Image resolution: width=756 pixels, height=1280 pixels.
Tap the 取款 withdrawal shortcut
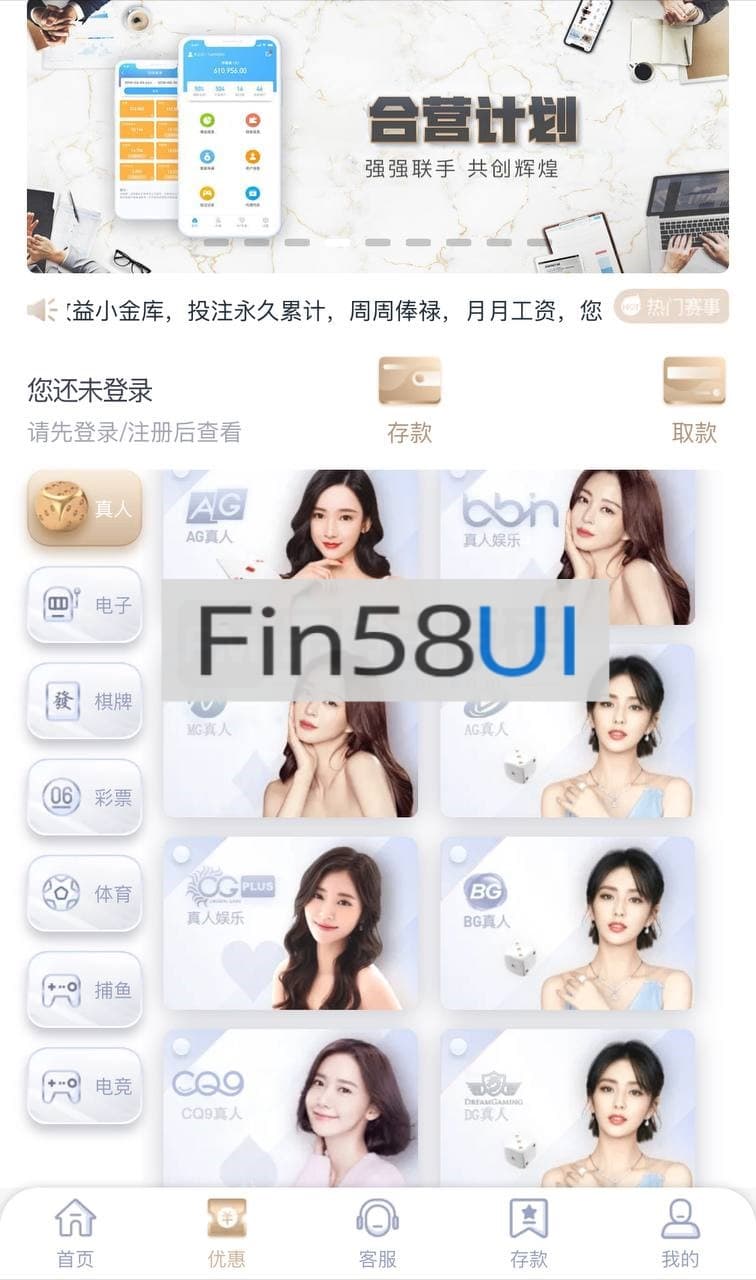[x=694, y=400]
